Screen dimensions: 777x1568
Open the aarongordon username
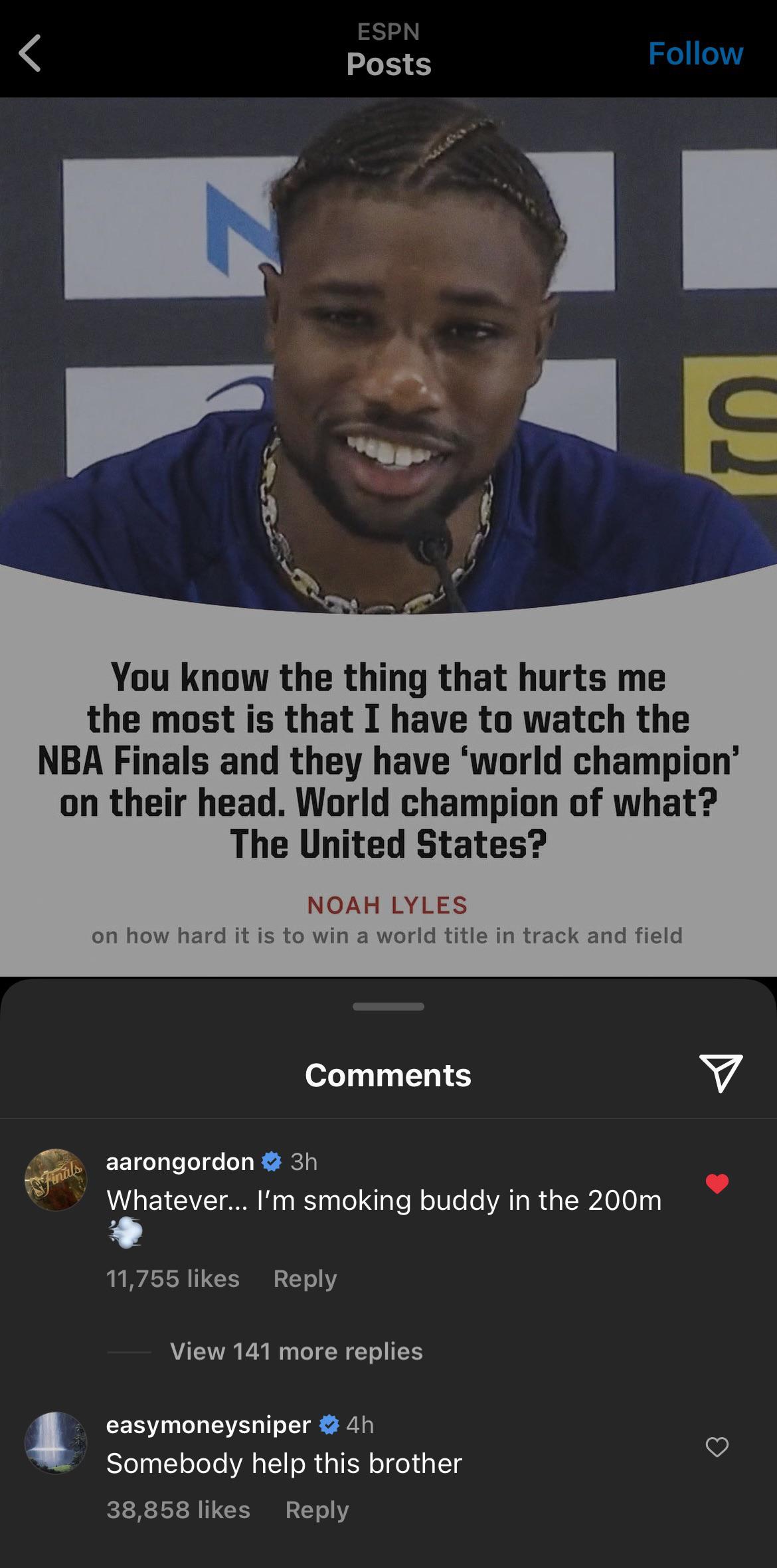180,1161
